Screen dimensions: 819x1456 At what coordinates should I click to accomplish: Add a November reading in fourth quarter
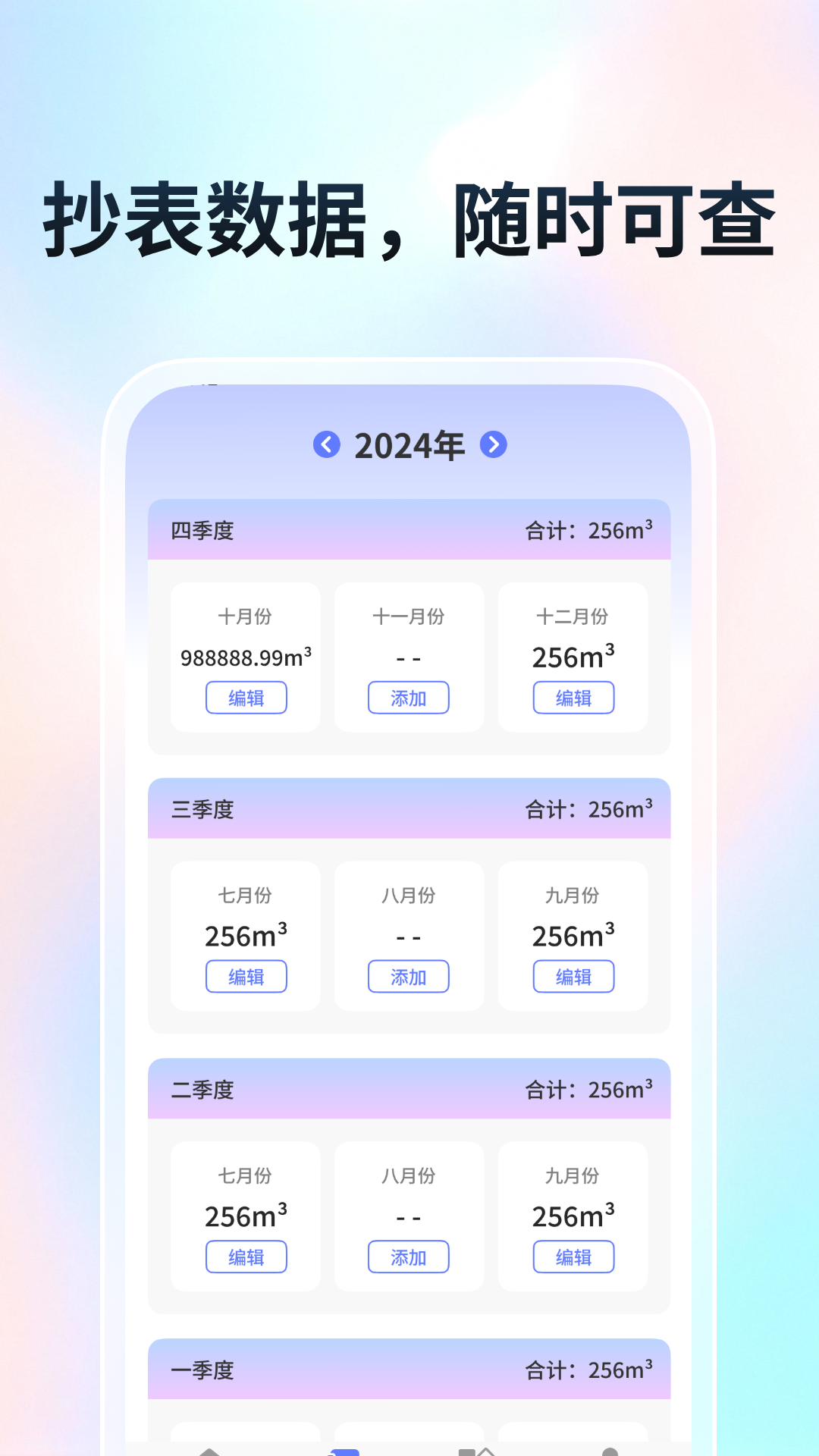click(x=408, y=698)
